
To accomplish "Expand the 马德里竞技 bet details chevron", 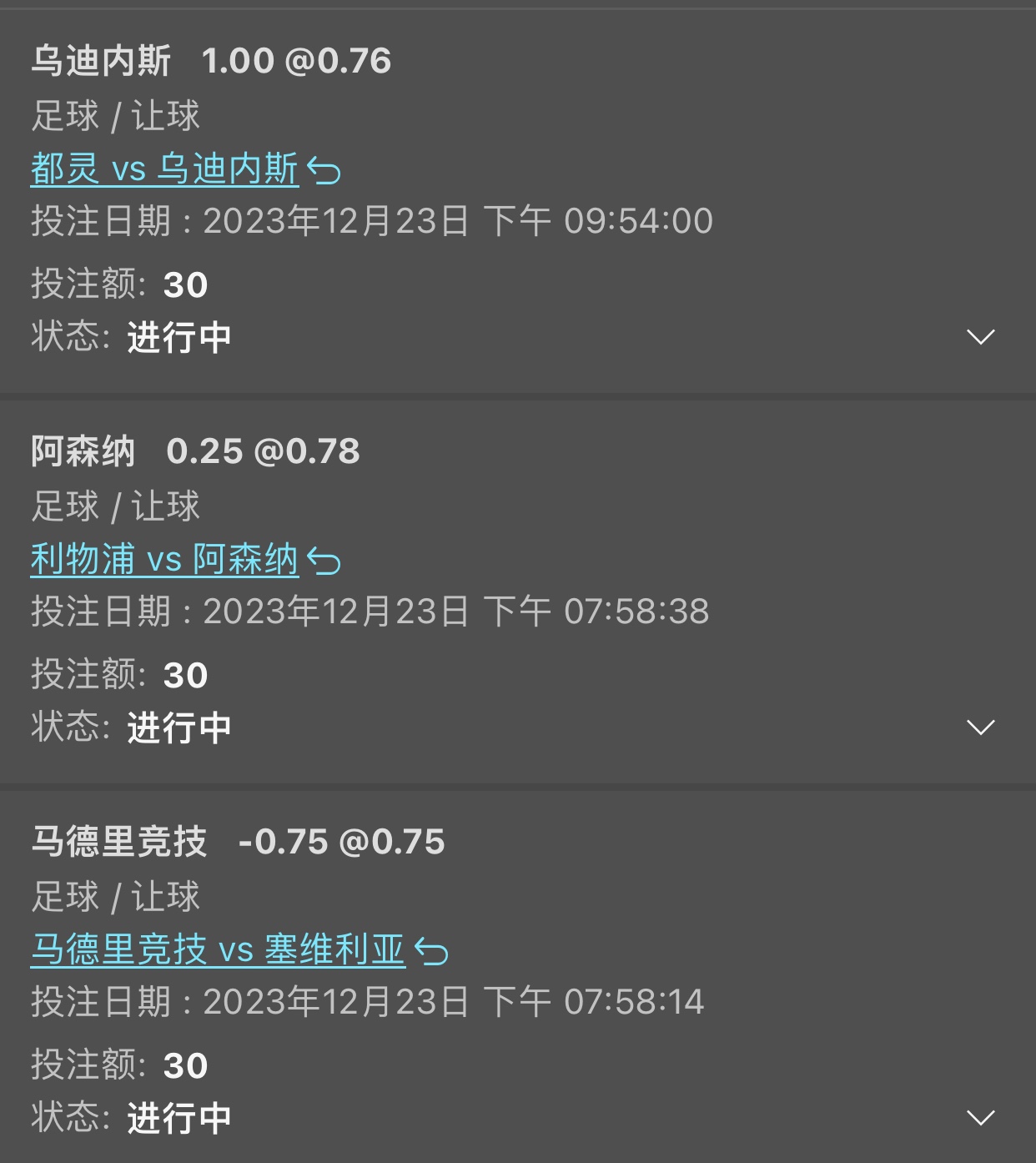I will 980,1118.
